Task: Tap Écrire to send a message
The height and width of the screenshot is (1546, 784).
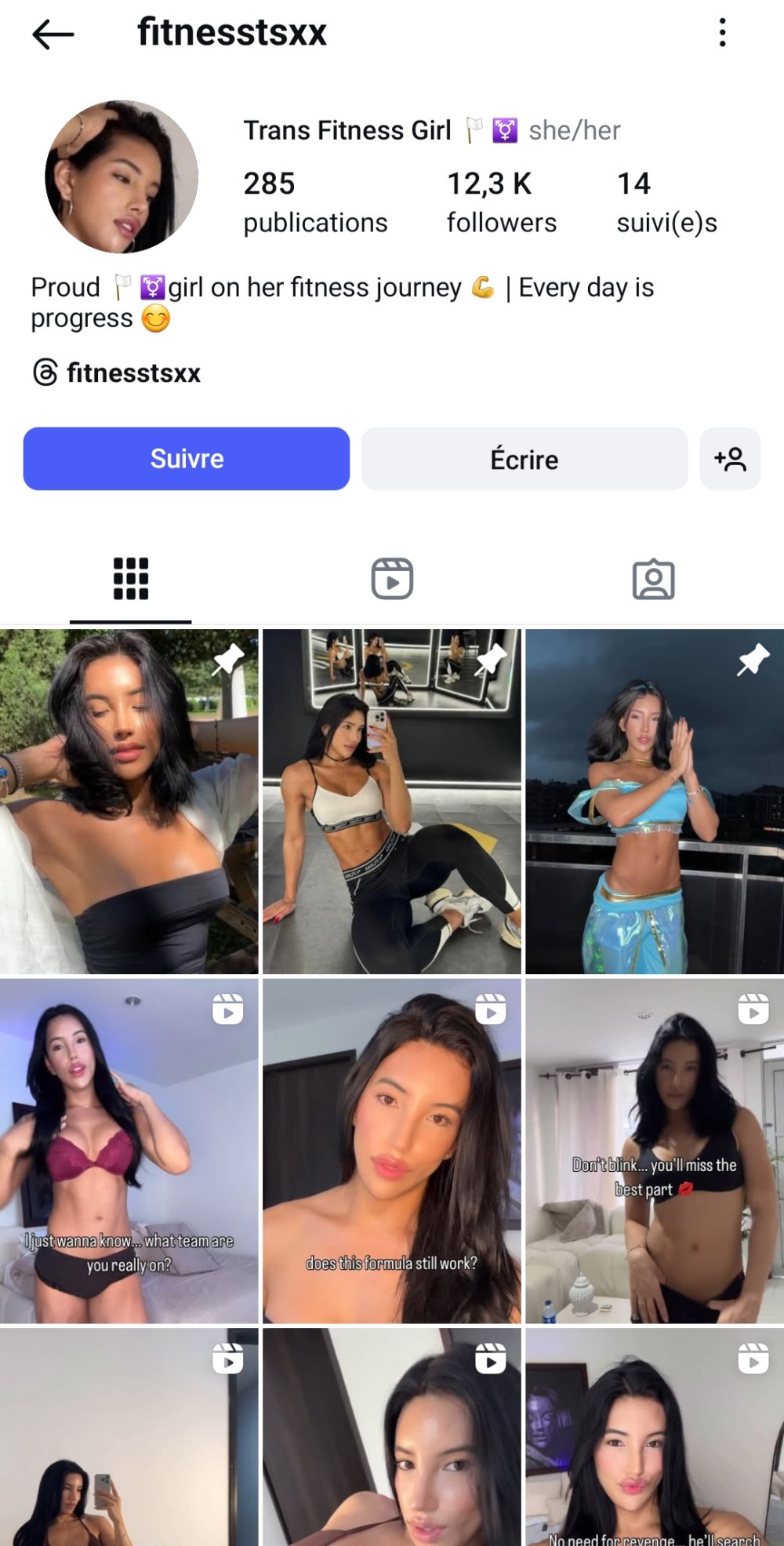Action: pyautogui.click(x=524, y=459)
